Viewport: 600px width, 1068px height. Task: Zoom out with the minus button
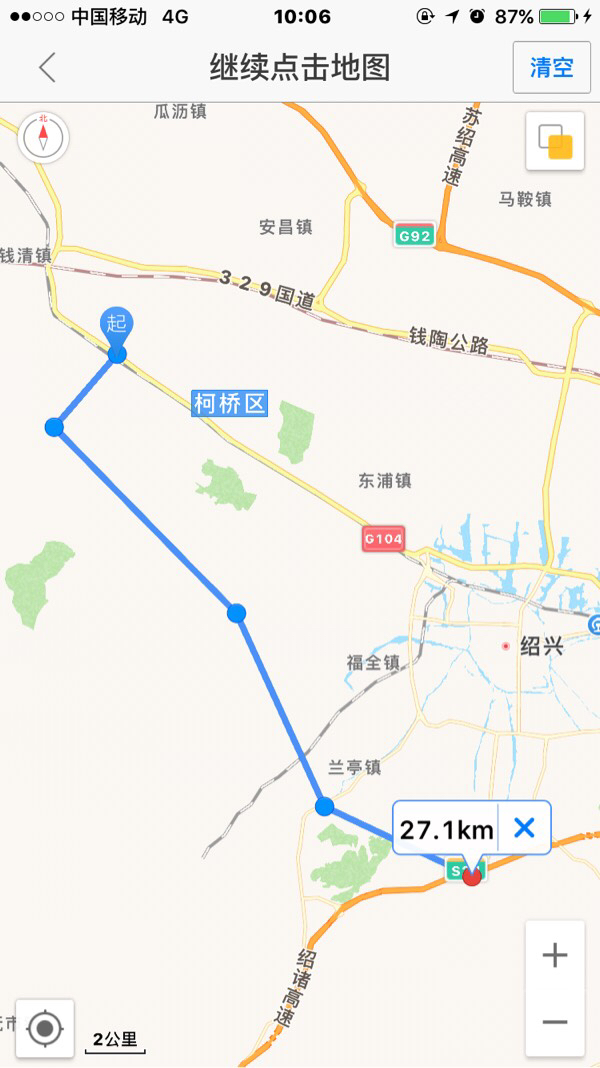tap(555, 1022)
